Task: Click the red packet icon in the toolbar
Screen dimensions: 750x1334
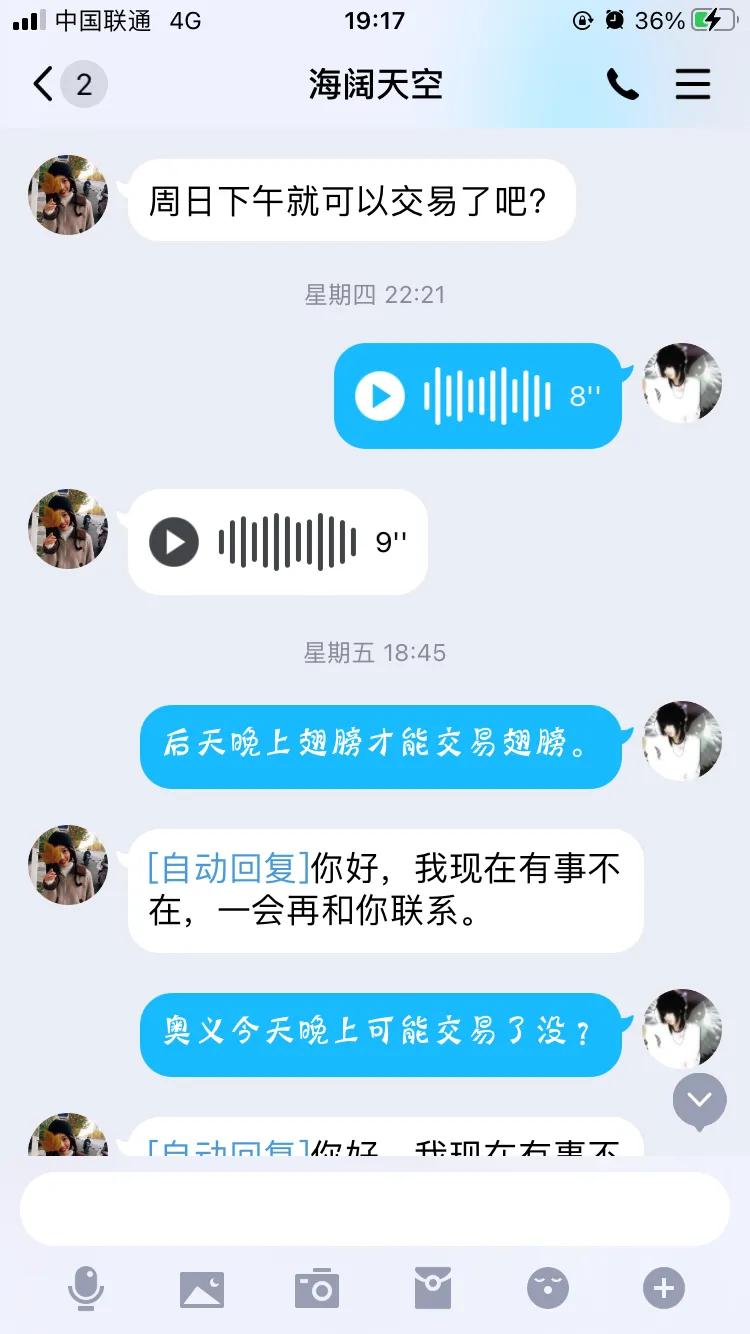Action: tap(432, 1289)
